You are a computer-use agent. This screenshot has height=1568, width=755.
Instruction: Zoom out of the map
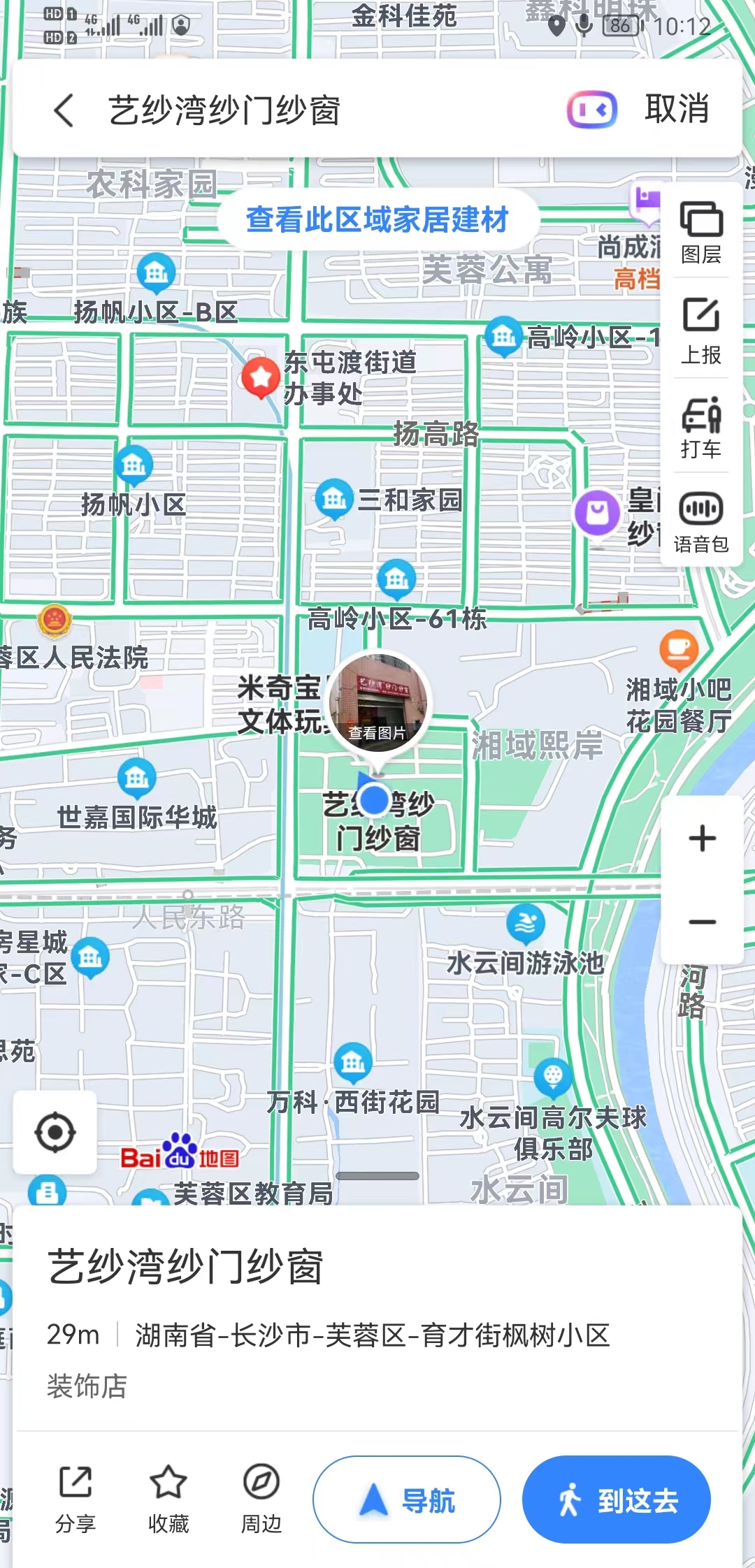[x=702, y=922]
